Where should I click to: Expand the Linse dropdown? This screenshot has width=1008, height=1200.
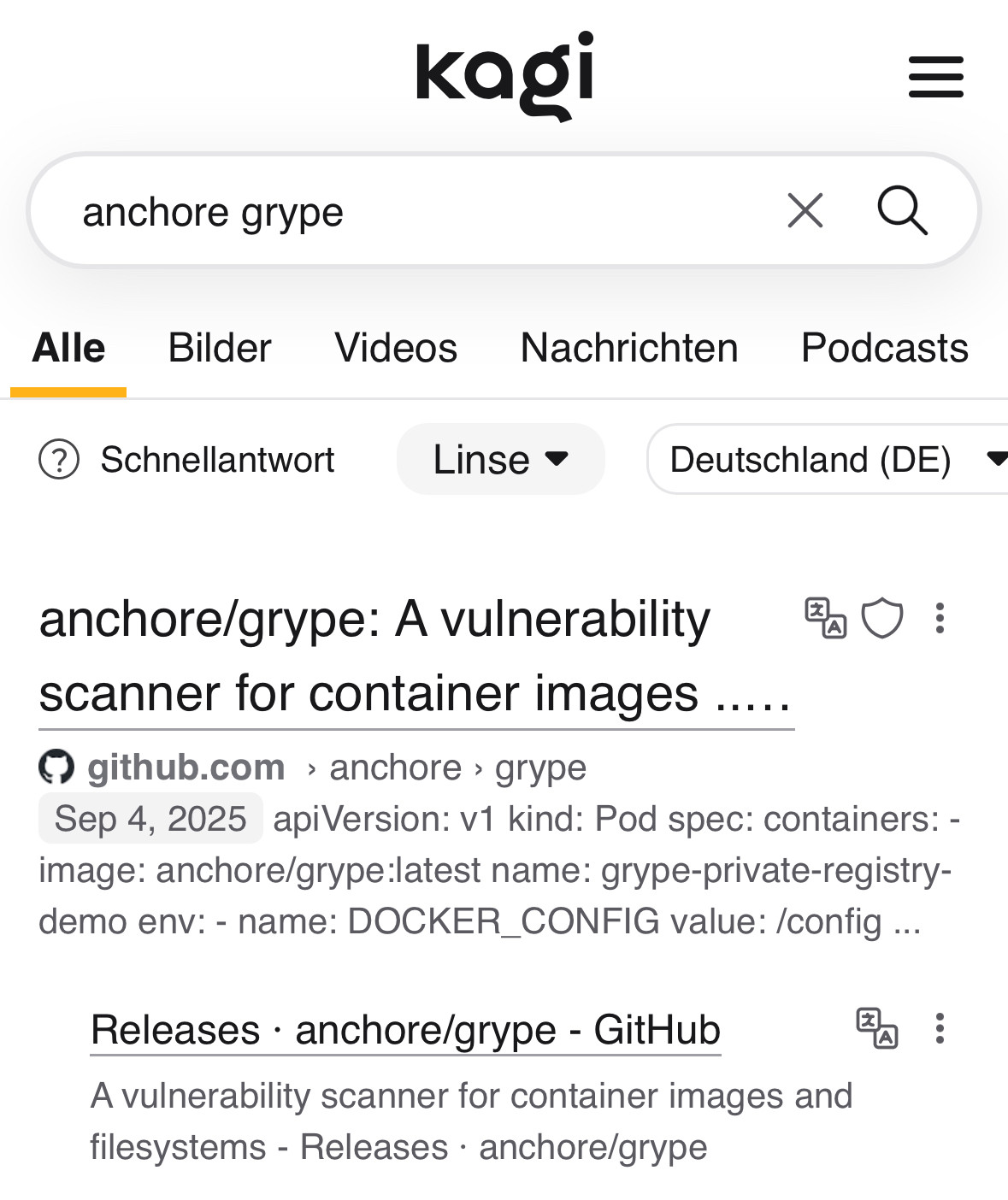tap(501, 460)
